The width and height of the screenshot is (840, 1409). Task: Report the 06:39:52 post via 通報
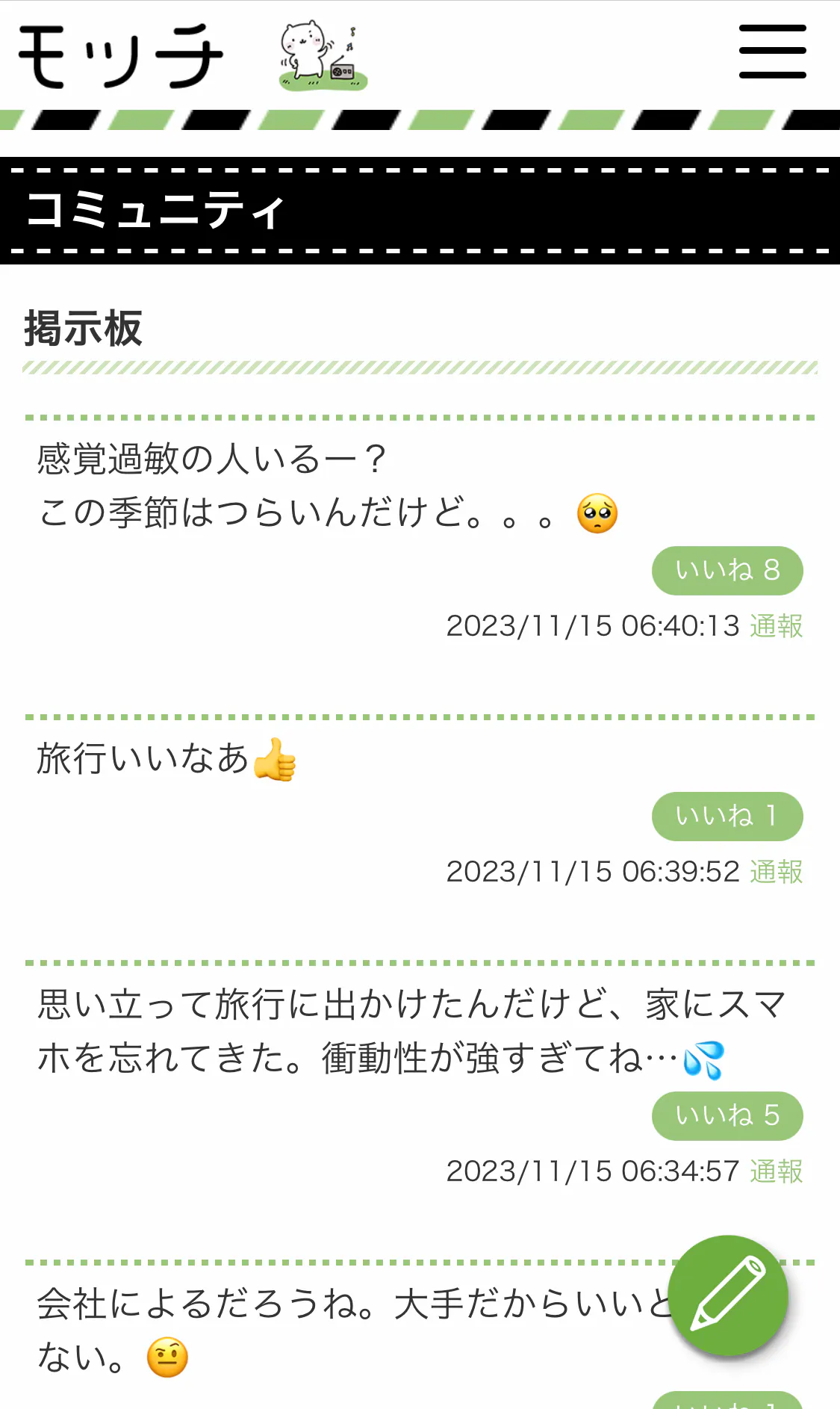pyautogui.click(x=776, y=872)
